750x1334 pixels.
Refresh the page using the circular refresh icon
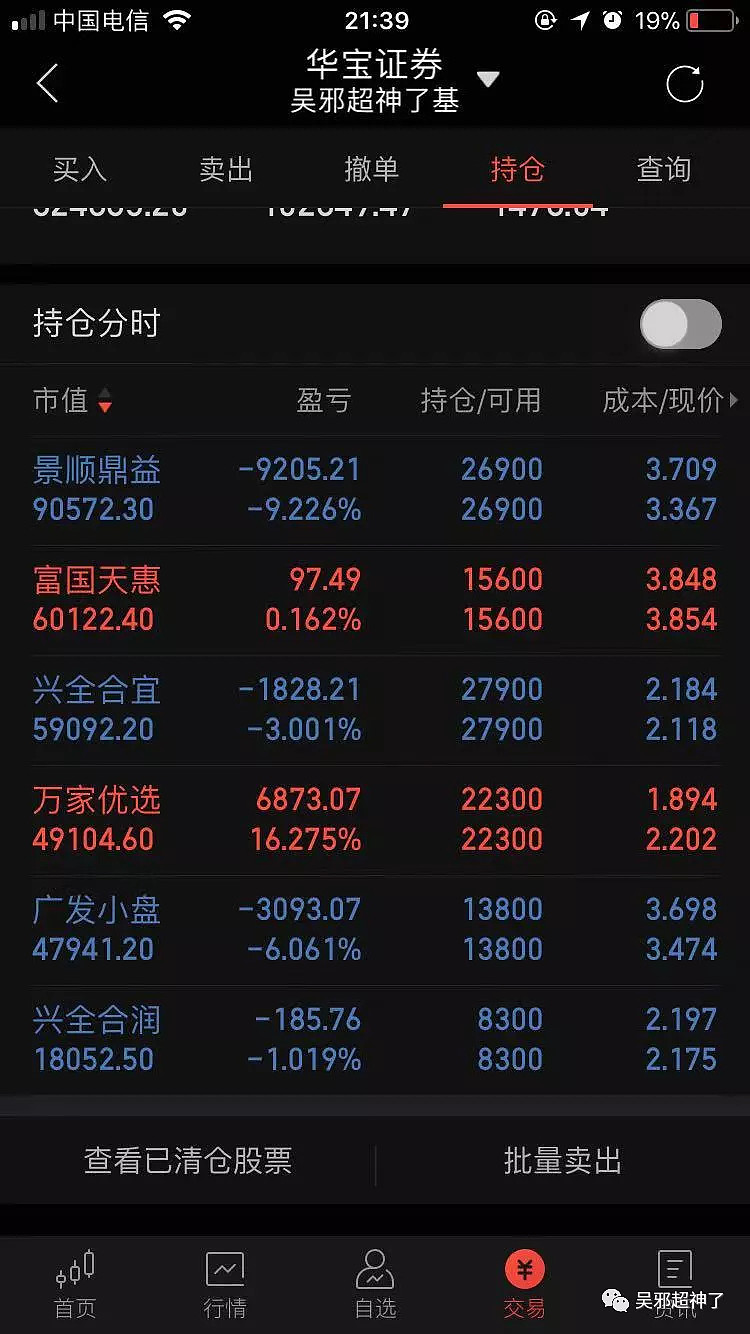coord(684,83)
